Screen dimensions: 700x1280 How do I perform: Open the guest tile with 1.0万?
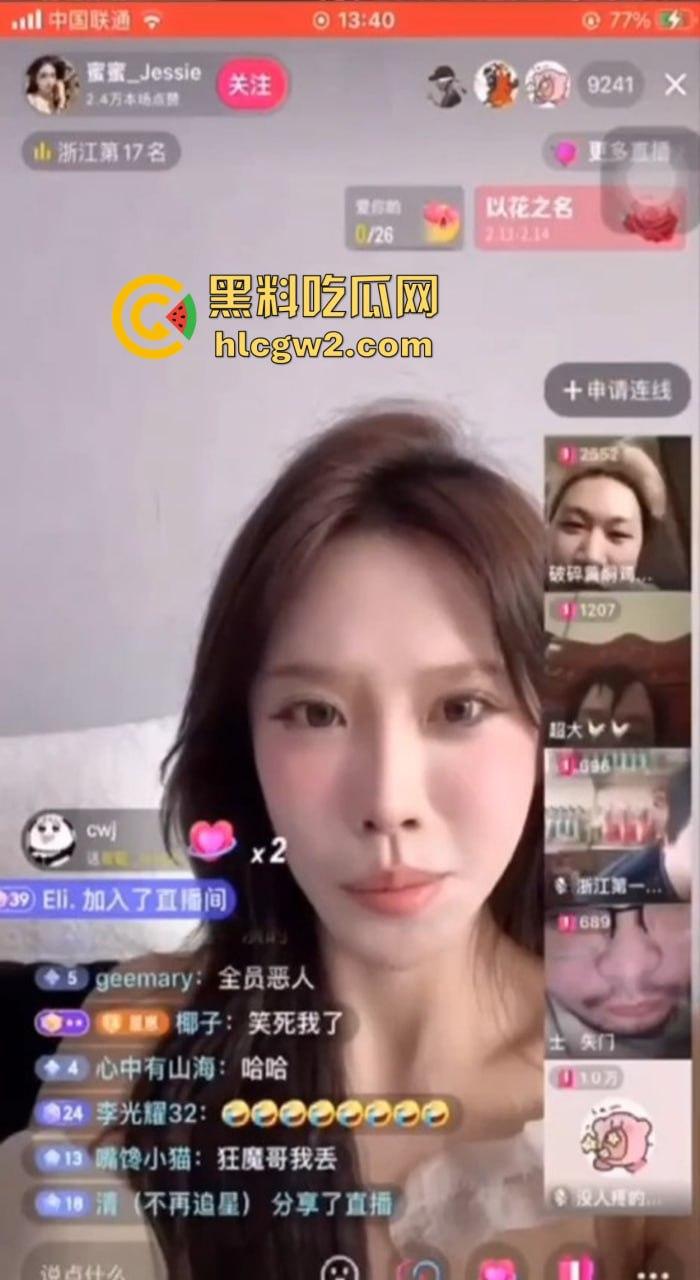click(x=617, y=1136)
